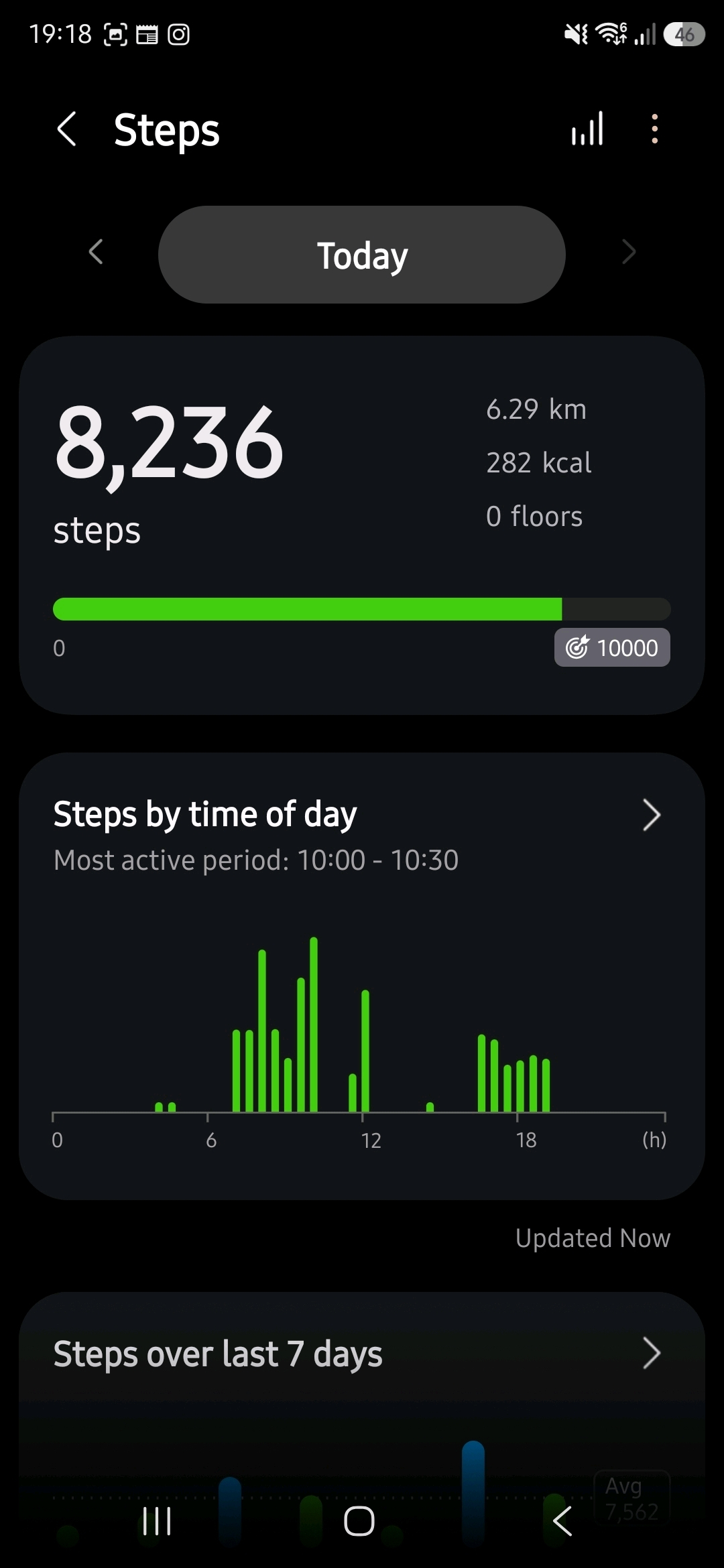
Task: Go to the home screen
Action: click(x=359, y=1521)
